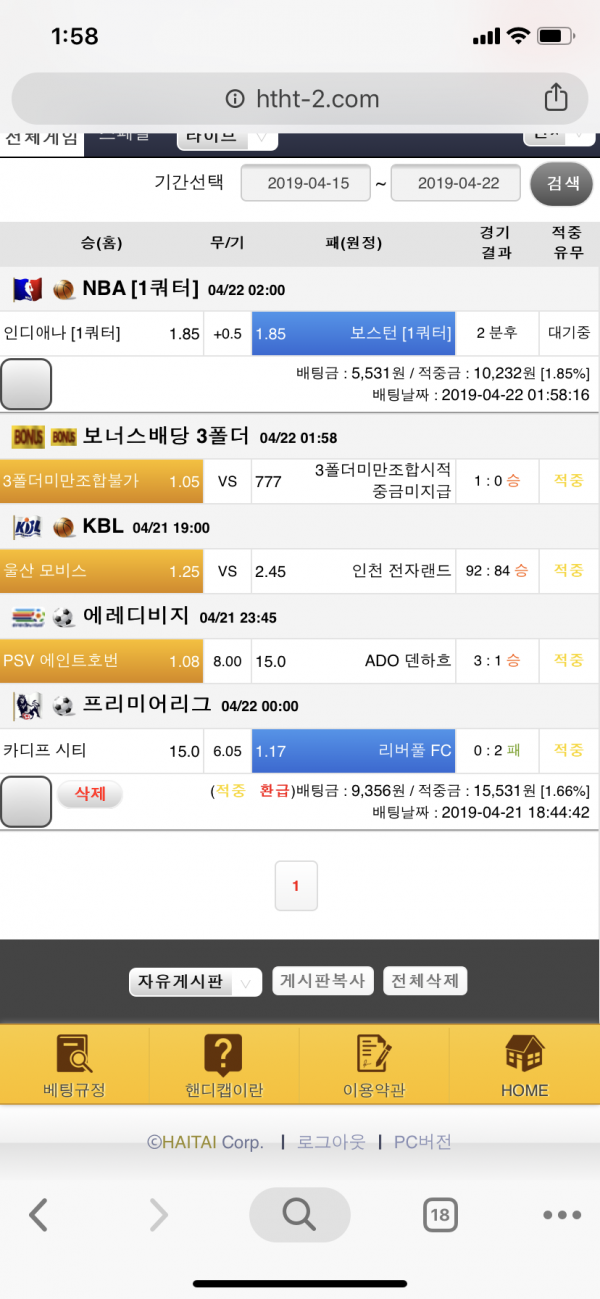This screenshot has height=1299, width=600.
Task: Go to page 1
Action: [x=295, y=885]
